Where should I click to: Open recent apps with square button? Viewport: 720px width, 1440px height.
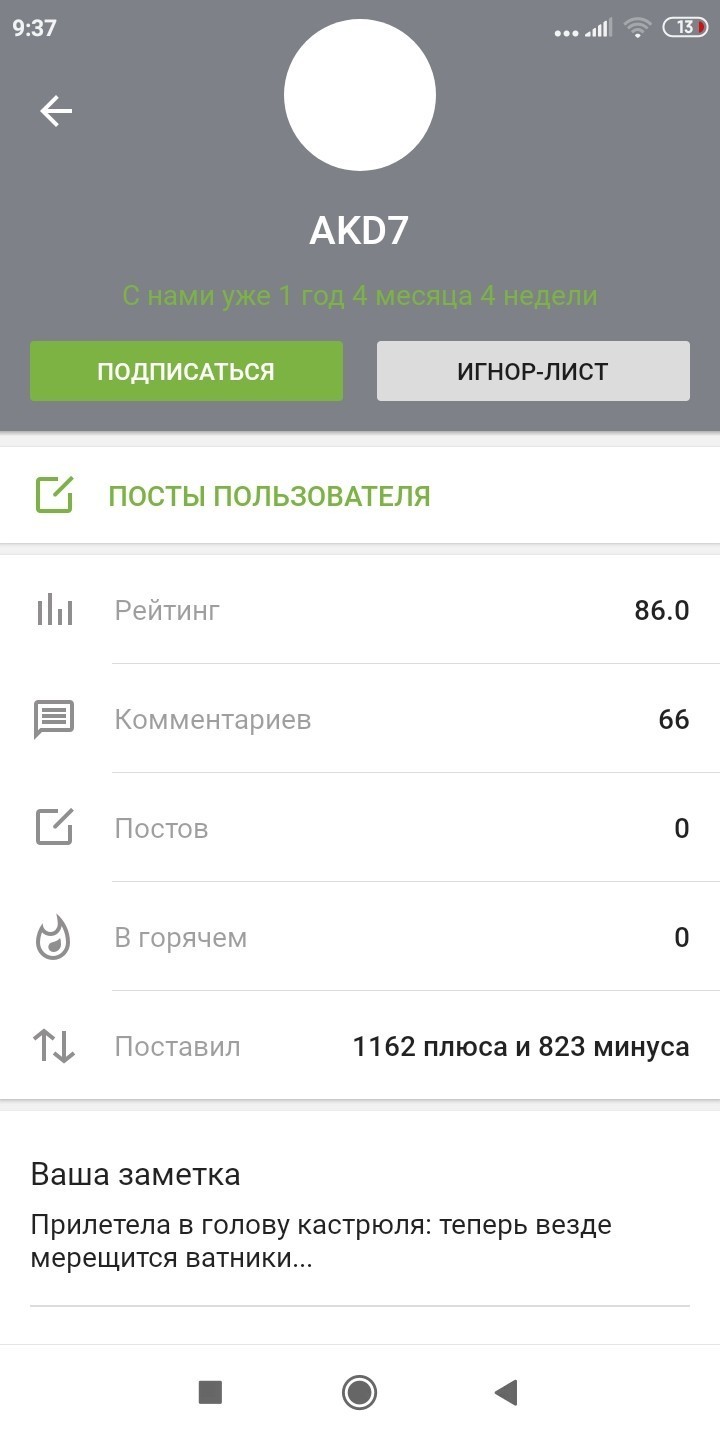[x=210, y=1392]
